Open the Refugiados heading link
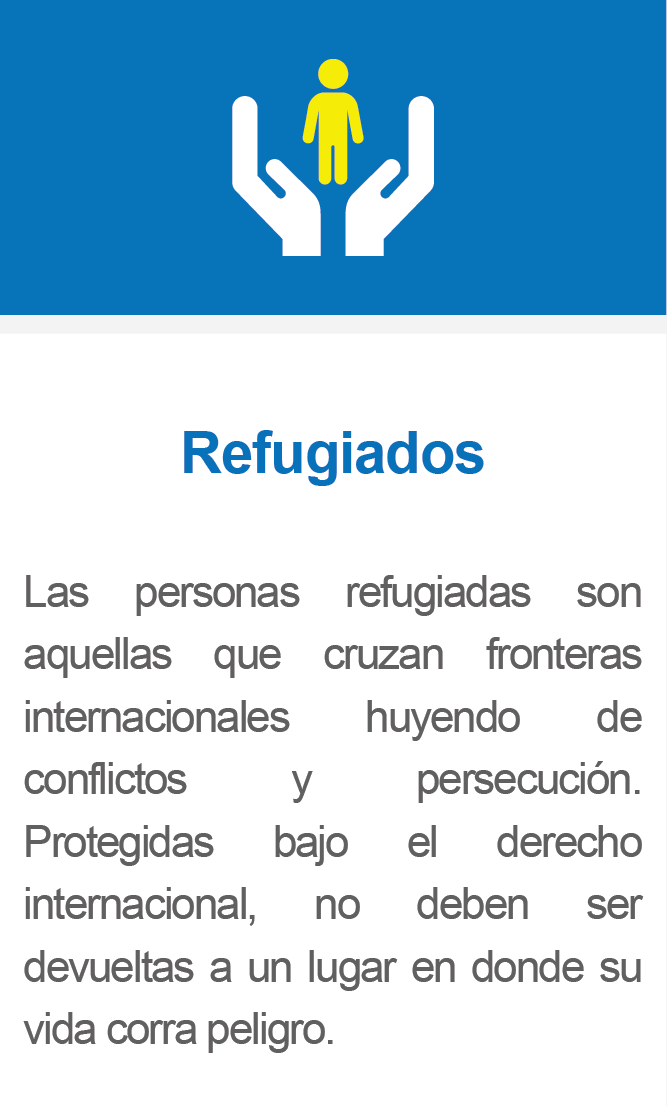Screen dimensions: 667x1106 tap(333, 455)
